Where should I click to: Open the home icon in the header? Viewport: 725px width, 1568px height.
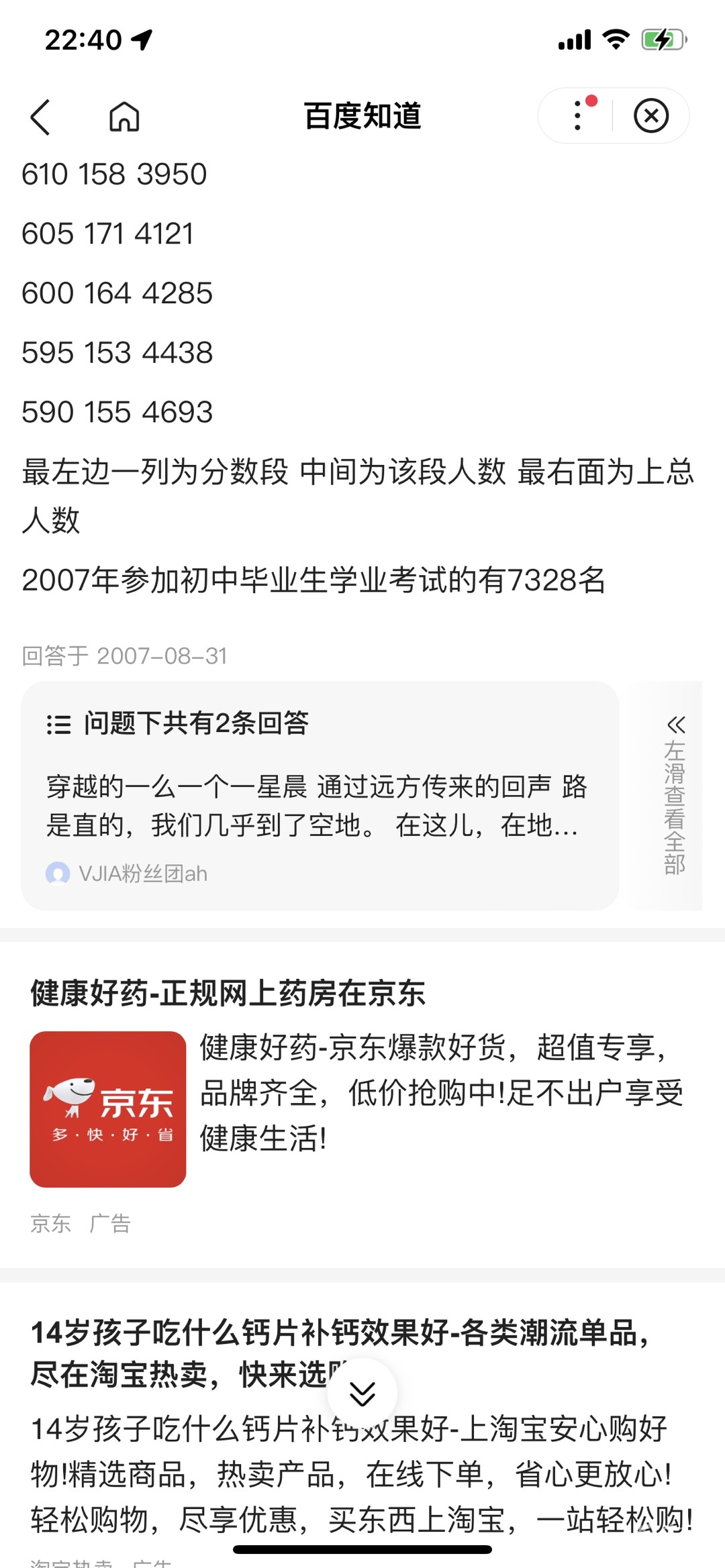coord(124,117)
